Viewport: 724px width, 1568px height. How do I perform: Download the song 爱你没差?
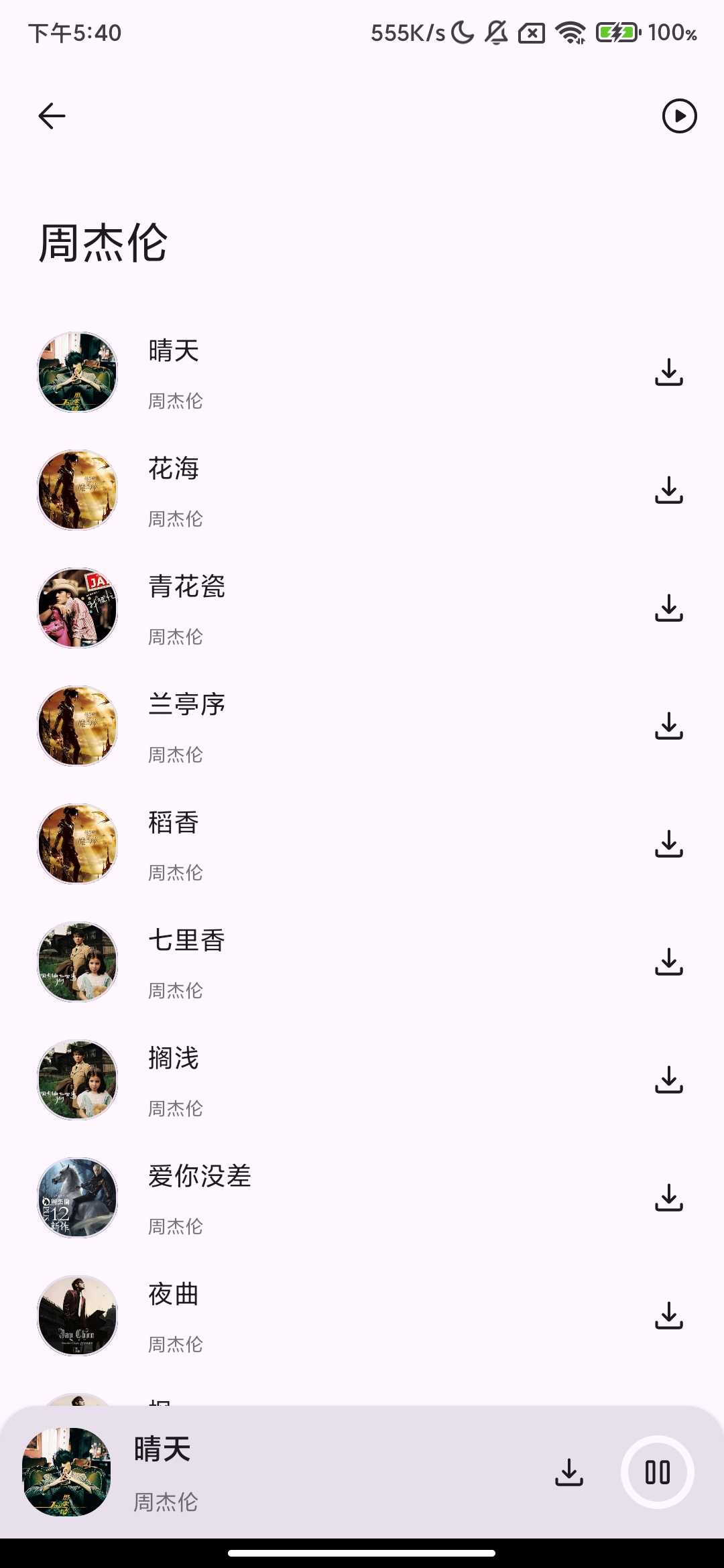(668, 1197)
